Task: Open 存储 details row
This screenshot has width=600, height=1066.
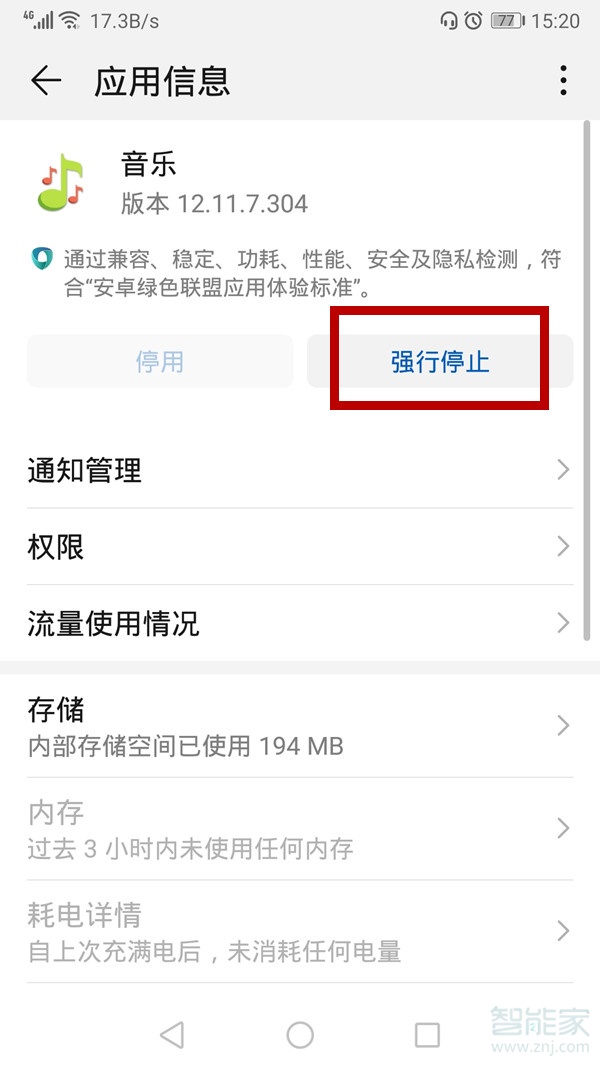Action: pos(299,727)
